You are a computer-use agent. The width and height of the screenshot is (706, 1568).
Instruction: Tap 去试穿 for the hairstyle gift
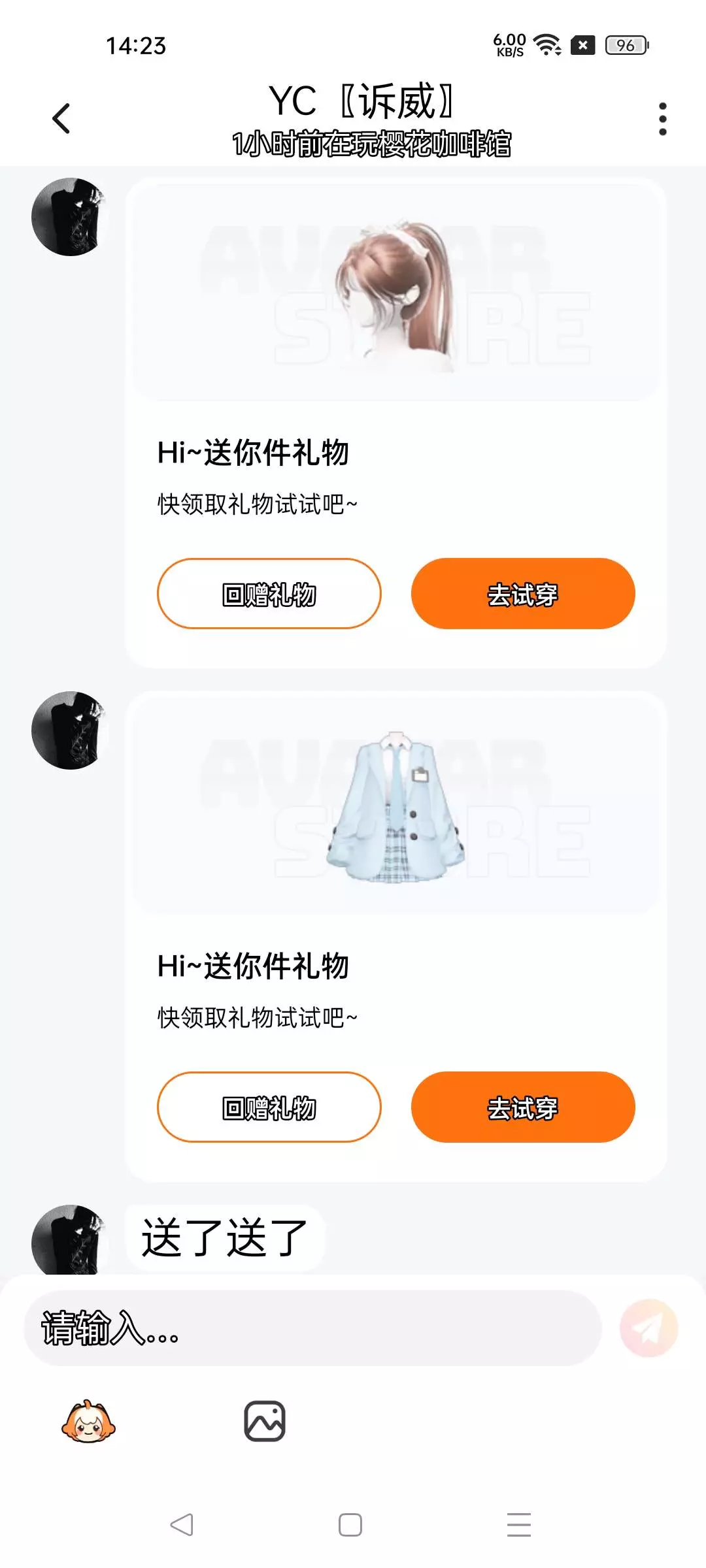coord(523,594)
